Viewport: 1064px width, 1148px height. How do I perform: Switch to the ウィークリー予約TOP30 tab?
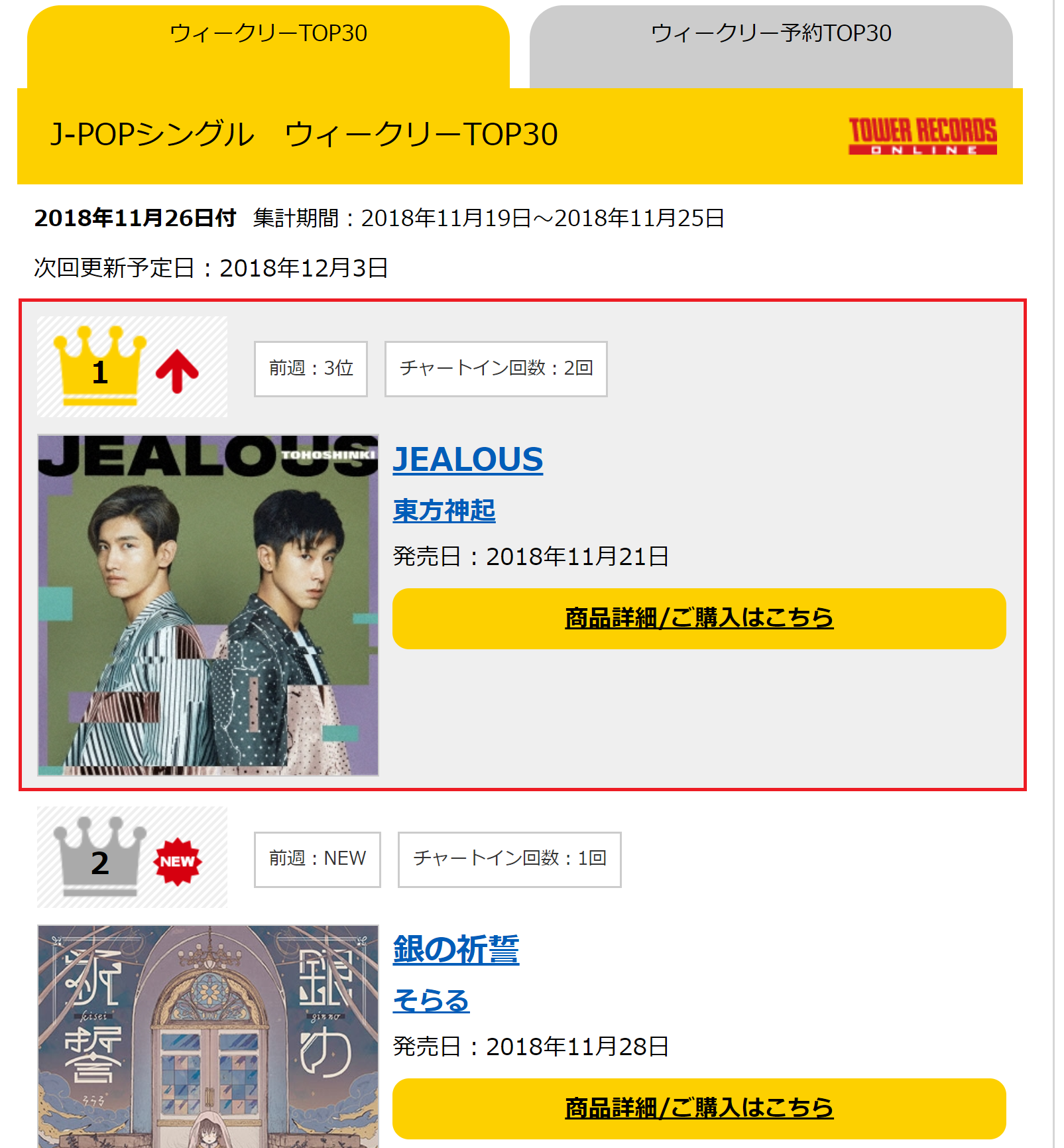(770, 34)
